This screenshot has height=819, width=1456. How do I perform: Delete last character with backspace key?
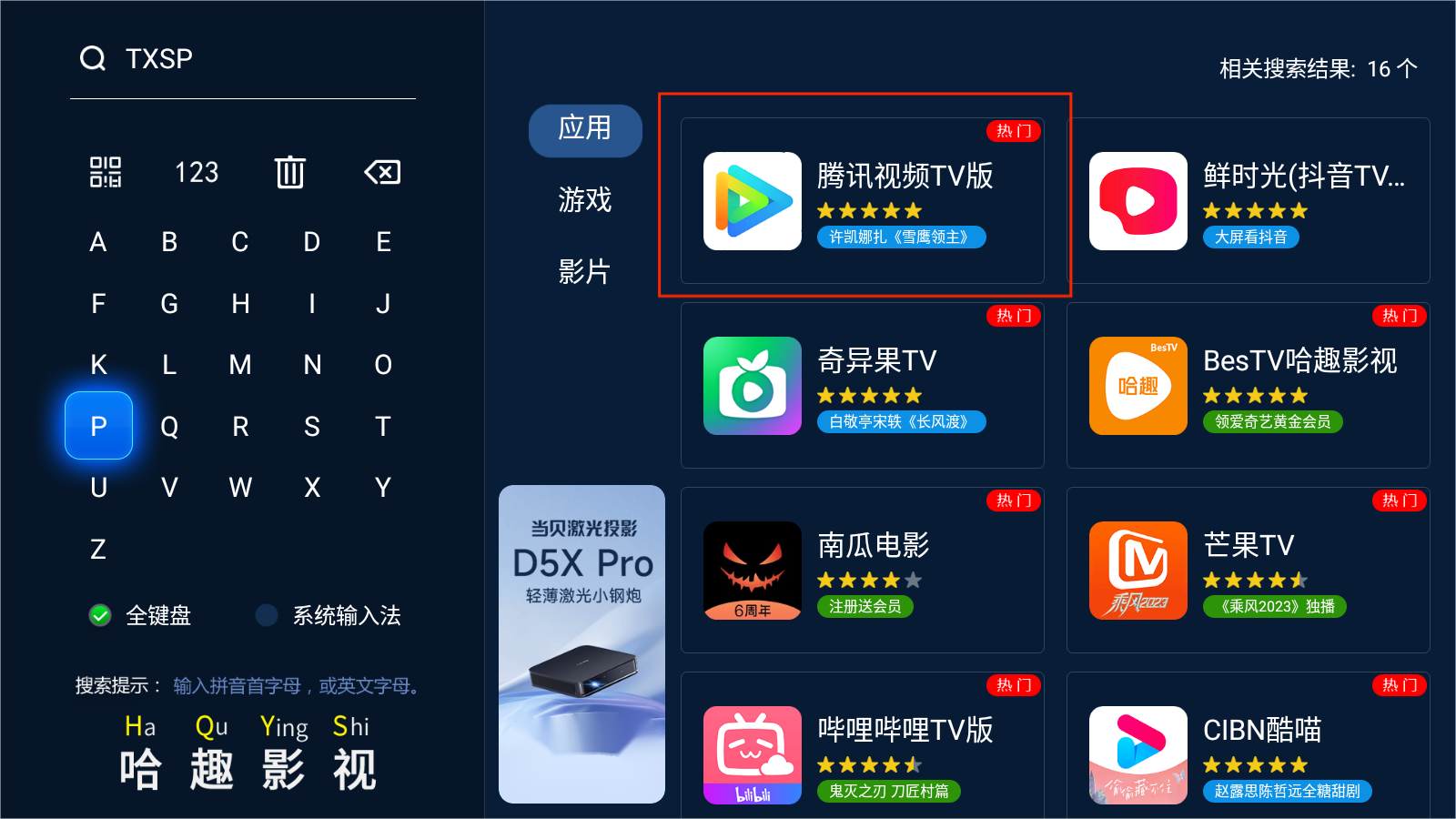coord(382,172)
